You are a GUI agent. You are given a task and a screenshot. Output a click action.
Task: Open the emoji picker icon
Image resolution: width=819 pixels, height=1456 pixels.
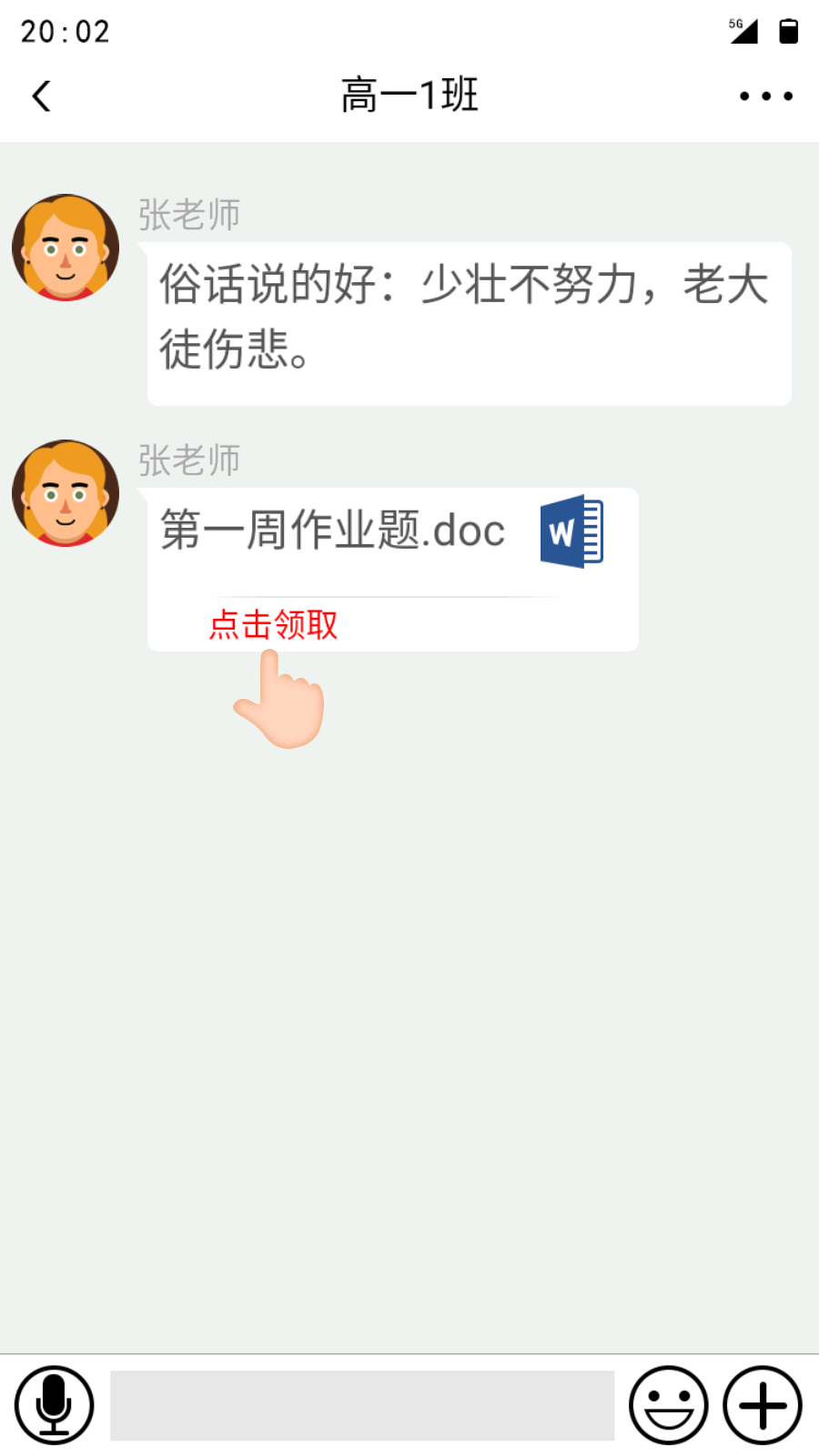coord(669,1404)
